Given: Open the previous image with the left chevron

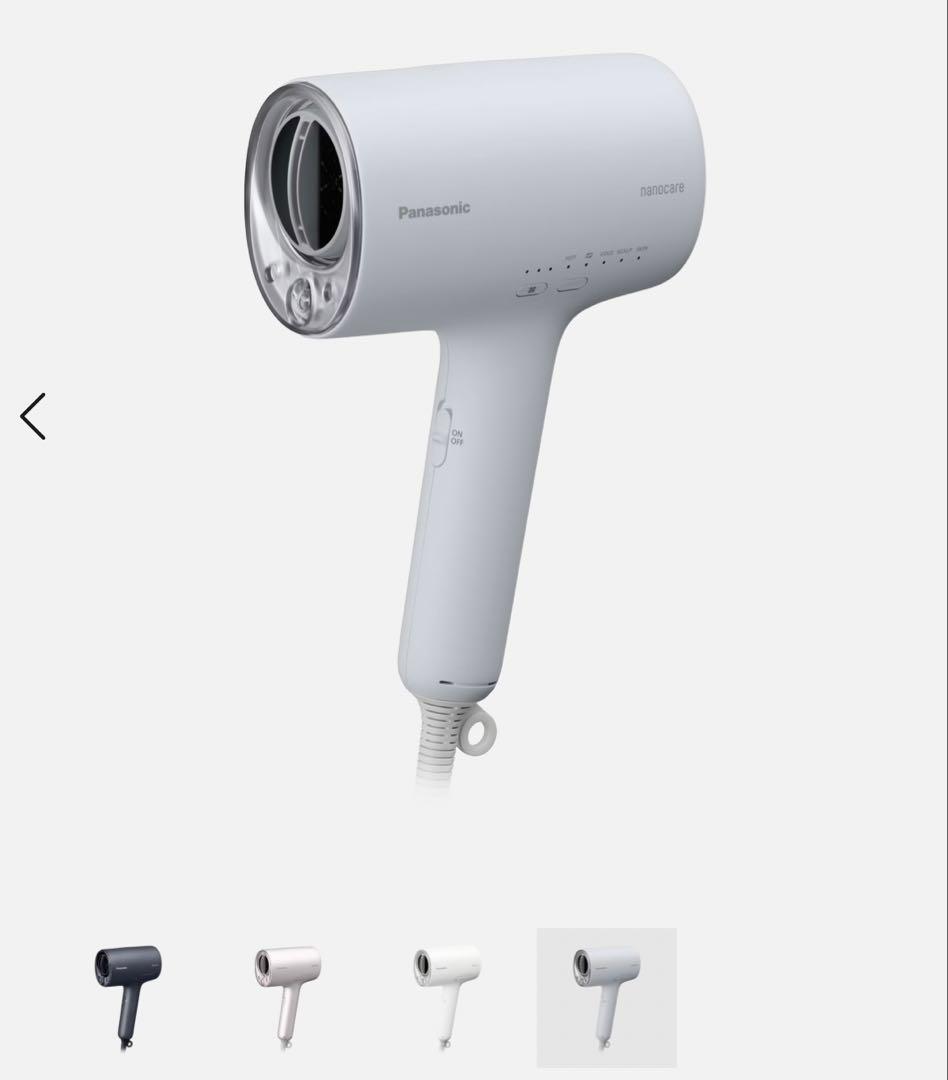Looking at the screenshot, I should click(x=32, y=416).
